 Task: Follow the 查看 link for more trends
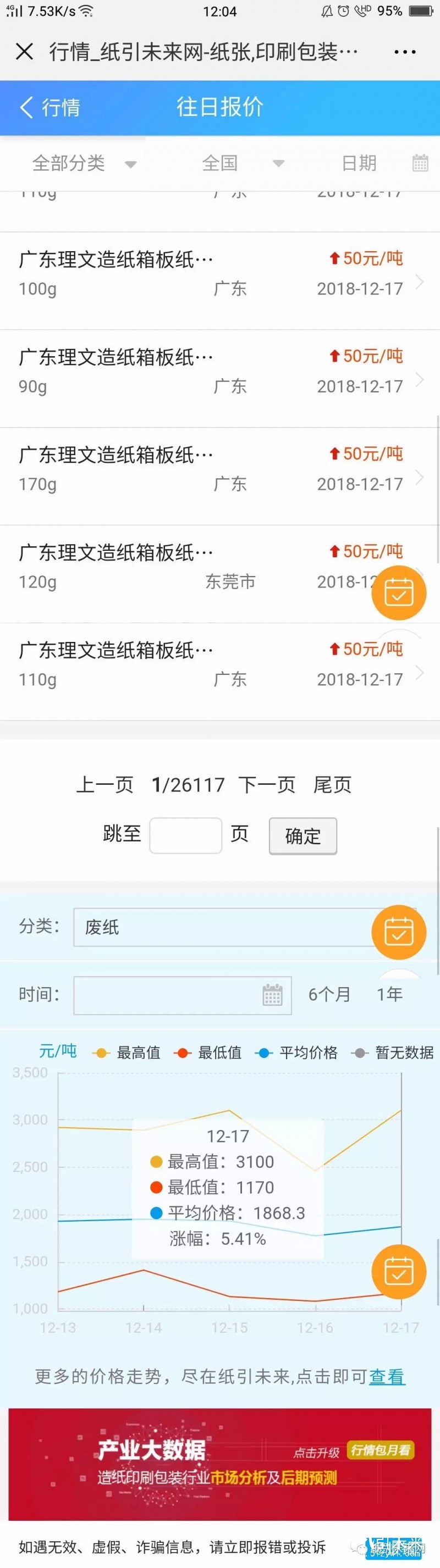[x=387, y=1377]
